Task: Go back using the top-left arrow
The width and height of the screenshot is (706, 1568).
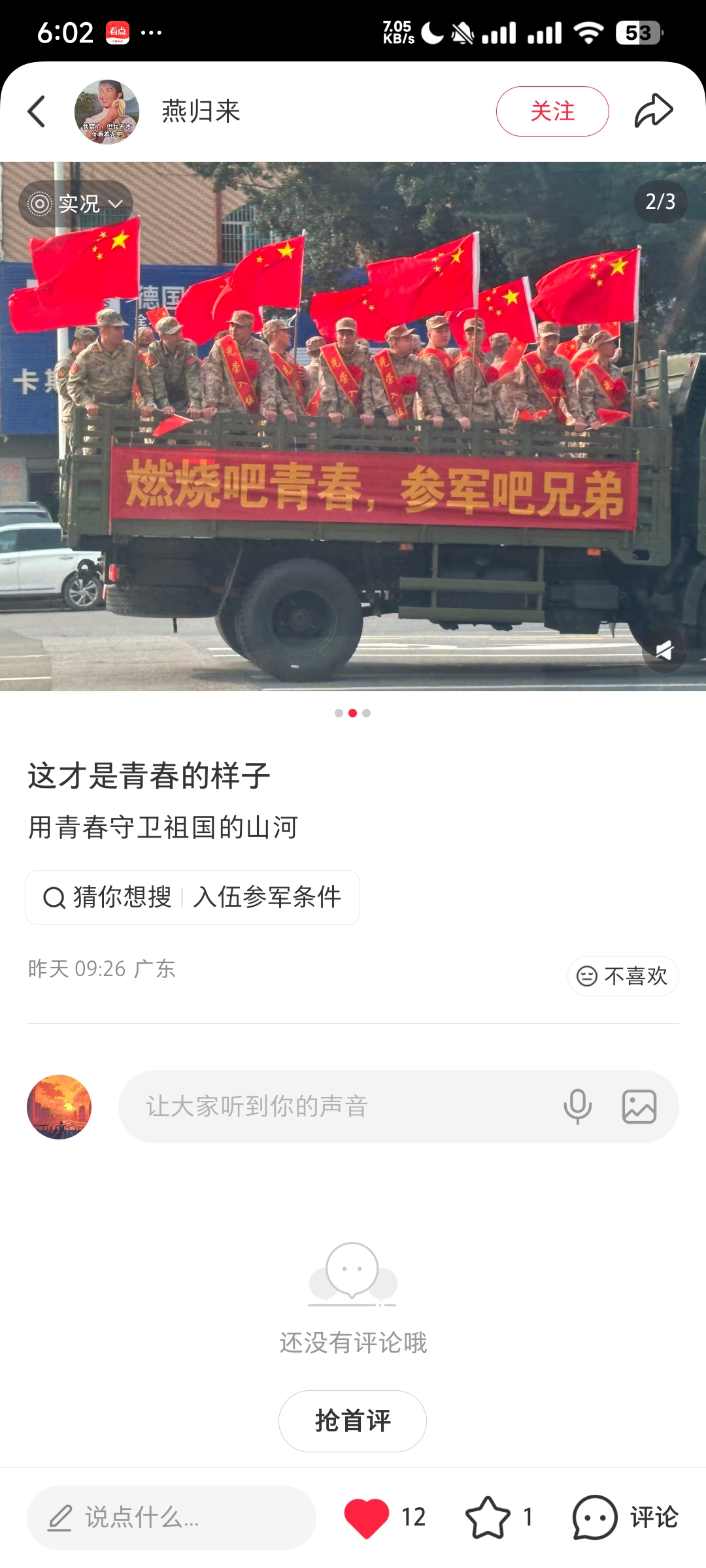Action: pyautogui.click(x=37, y=112)
